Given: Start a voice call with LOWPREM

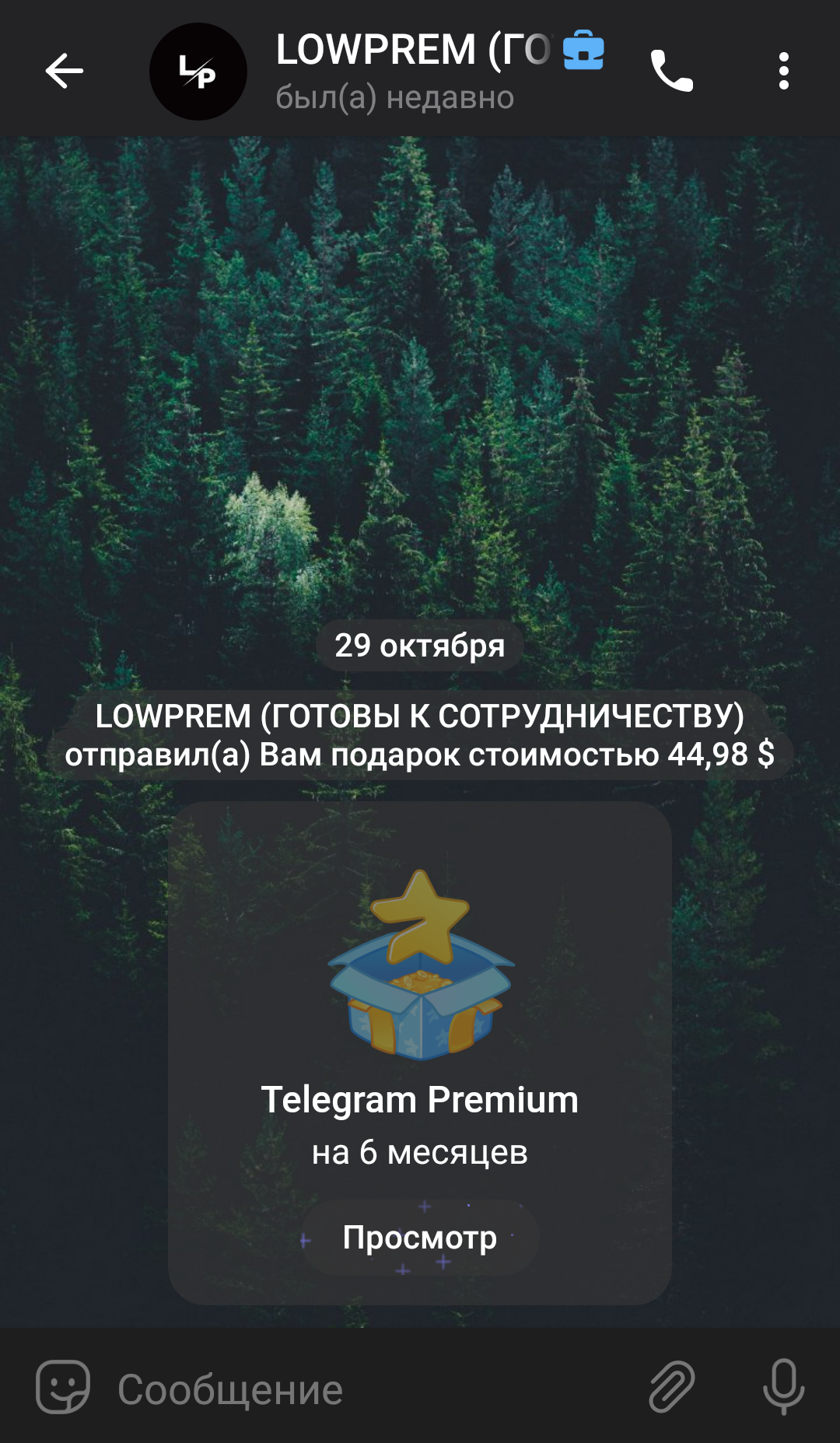Looking at the screenshot, I should (x=672, y=72).
